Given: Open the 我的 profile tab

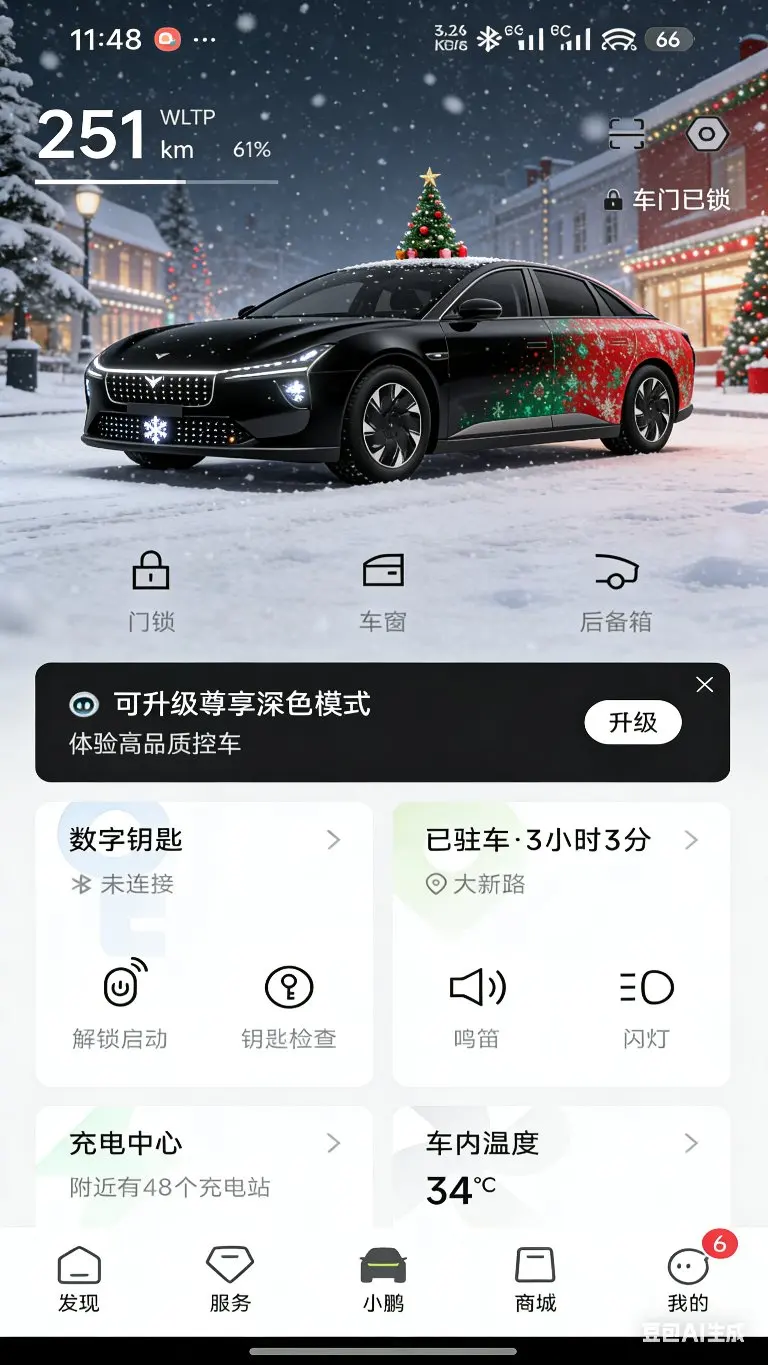Looking at the screenshot, I should point(688,1280).
